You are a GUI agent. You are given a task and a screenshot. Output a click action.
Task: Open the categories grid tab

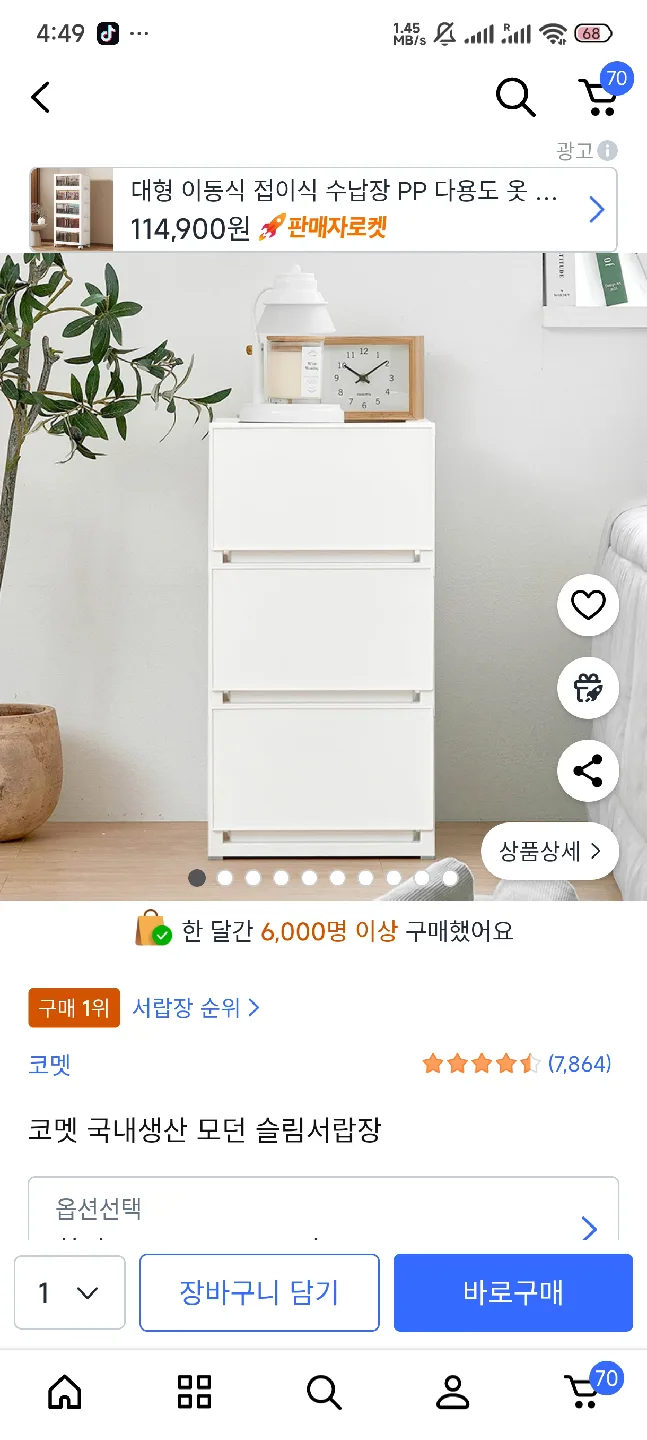194,1391
